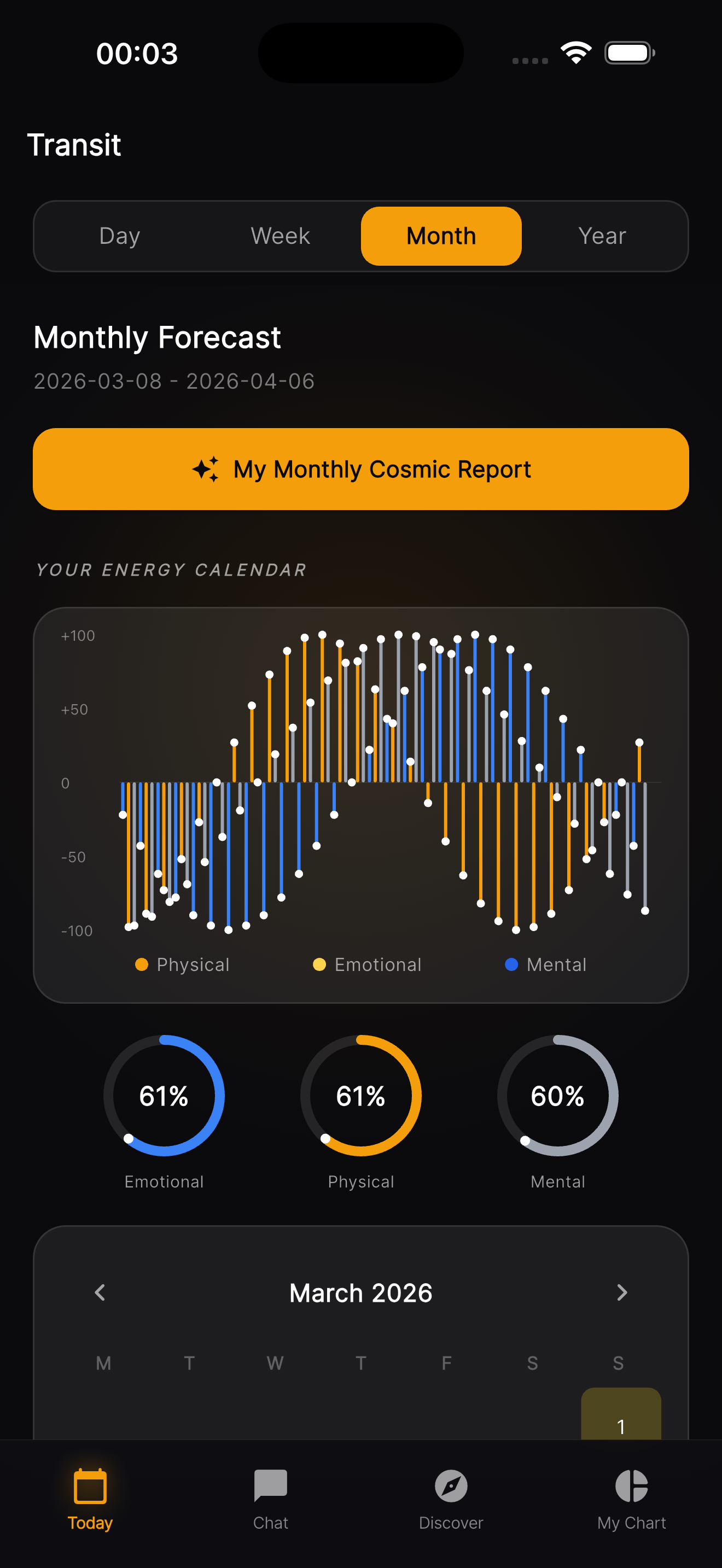Switch to the Week view
Screen dimensions: 722x1568
point(280,236)
